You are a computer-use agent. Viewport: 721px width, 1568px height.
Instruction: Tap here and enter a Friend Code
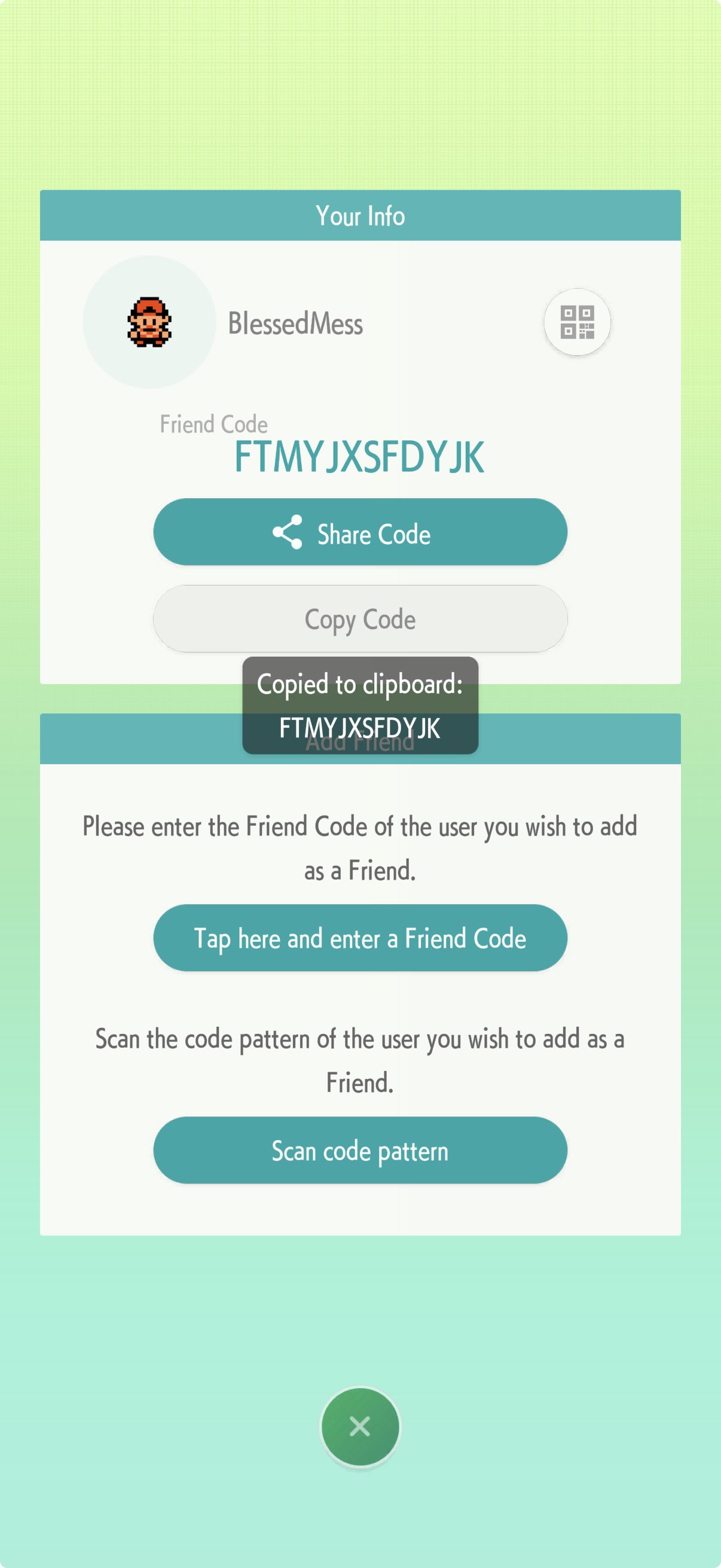pos(360,938)
